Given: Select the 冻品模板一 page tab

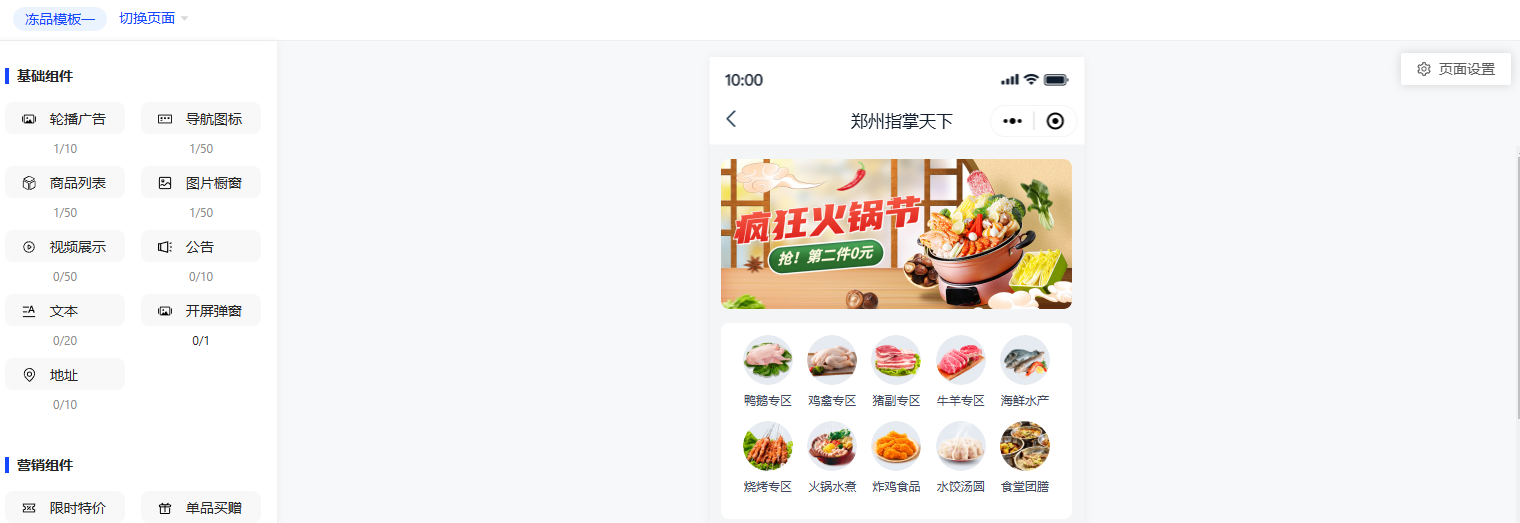Looking at the screenshot, I should pyautogui.click(x=60, y=18).
